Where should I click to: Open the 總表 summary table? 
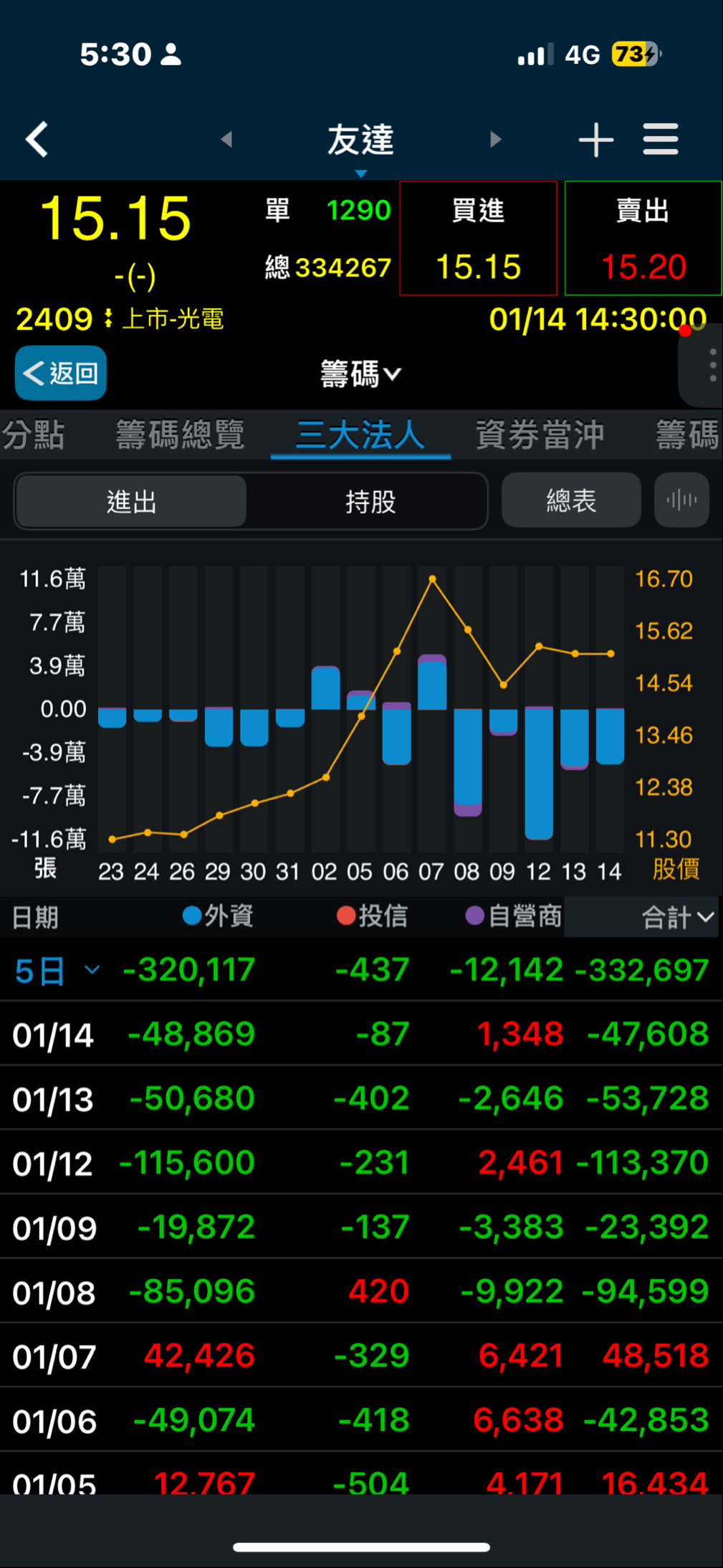tap(571, 500)
